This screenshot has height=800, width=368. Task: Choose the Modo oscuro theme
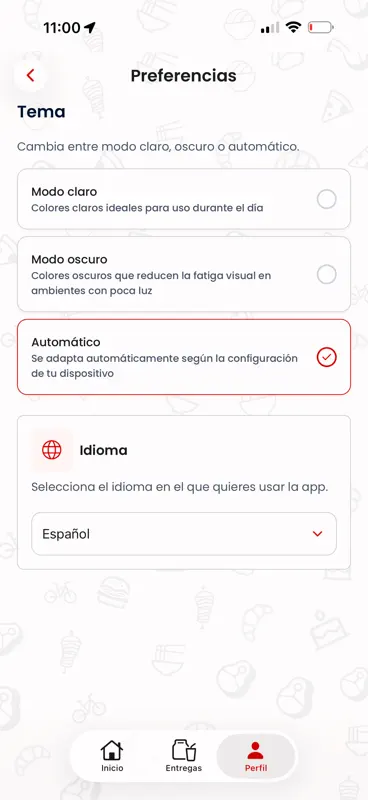[x=184, y=274]
